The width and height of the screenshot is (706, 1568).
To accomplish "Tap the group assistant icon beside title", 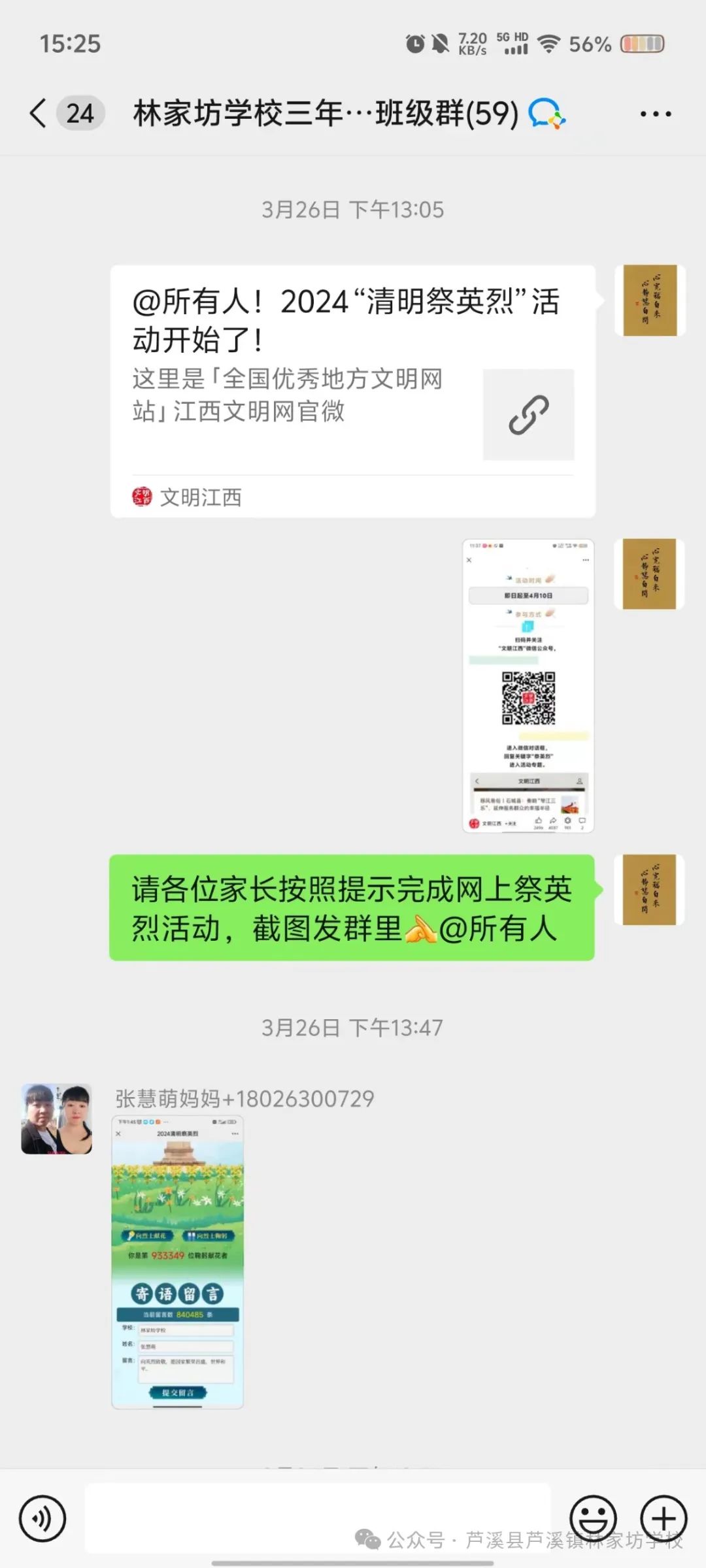I will 546,114.
